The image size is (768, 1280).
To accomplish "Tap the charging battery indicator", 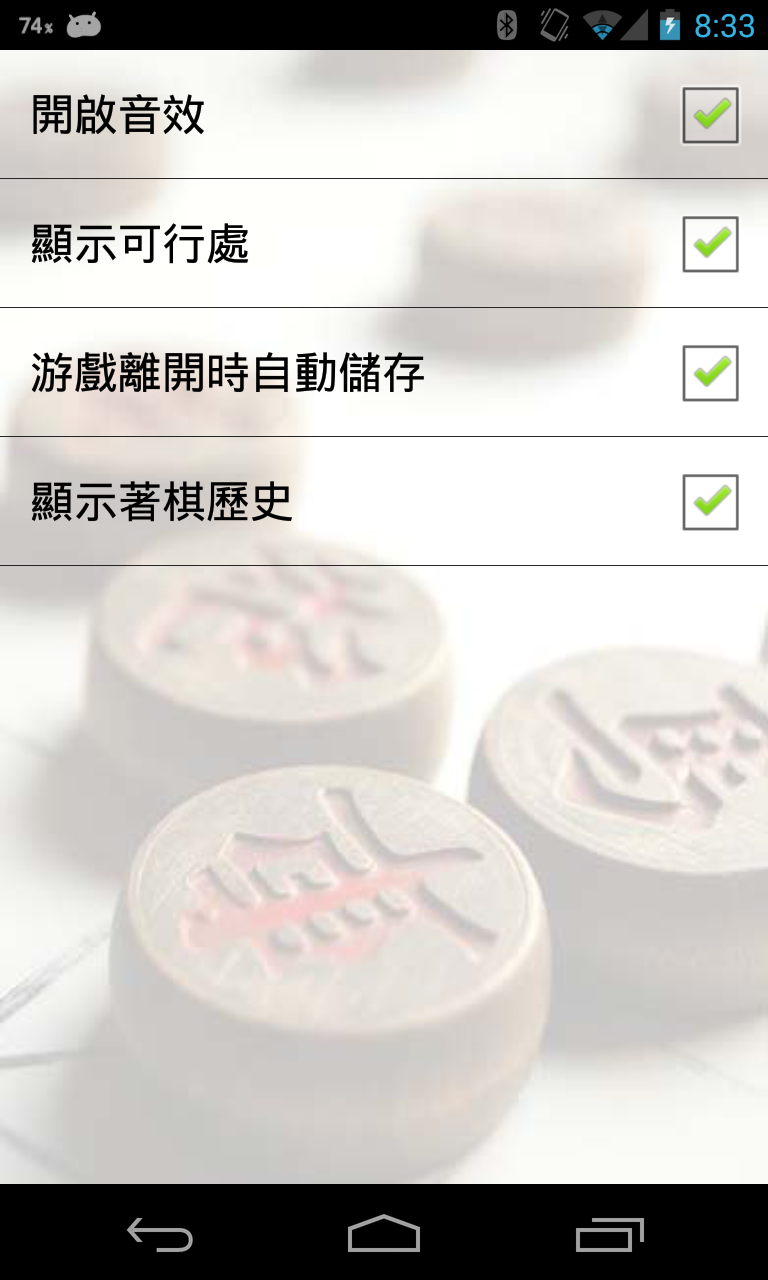I will pyautogui.click(x=668, y=25).
